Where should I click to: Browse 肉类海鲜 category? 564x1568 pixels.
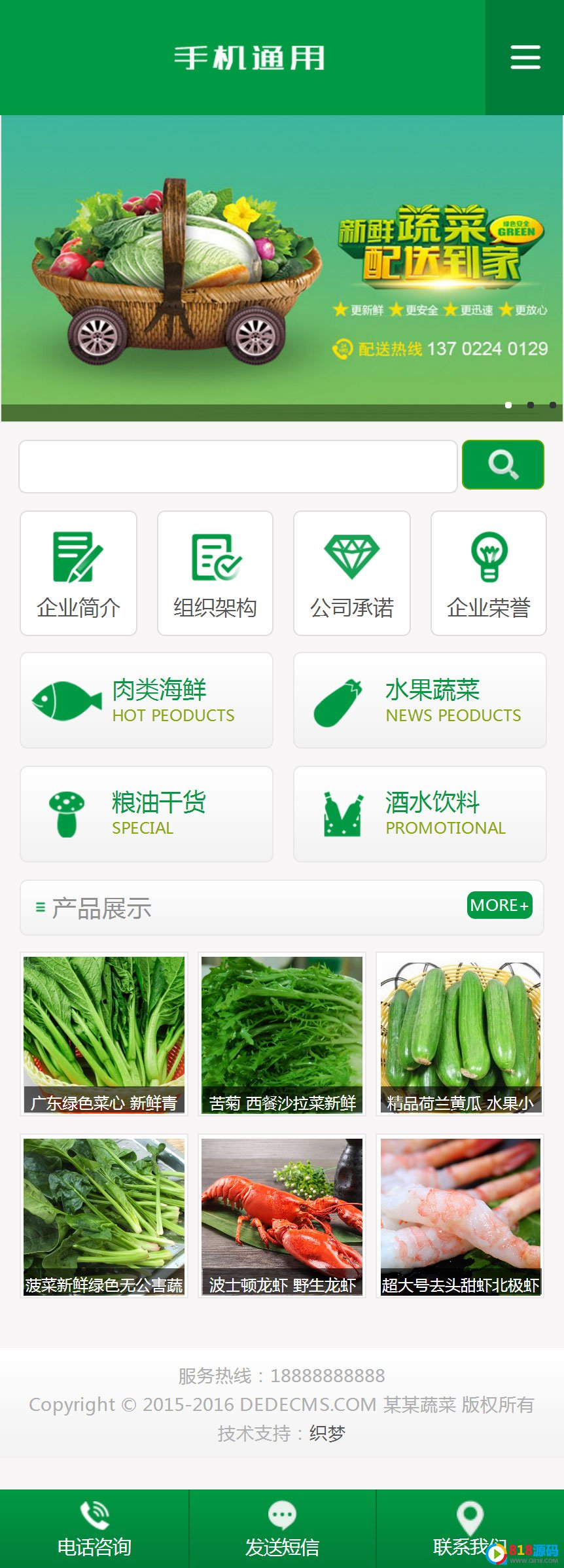[x=146, y=700]
